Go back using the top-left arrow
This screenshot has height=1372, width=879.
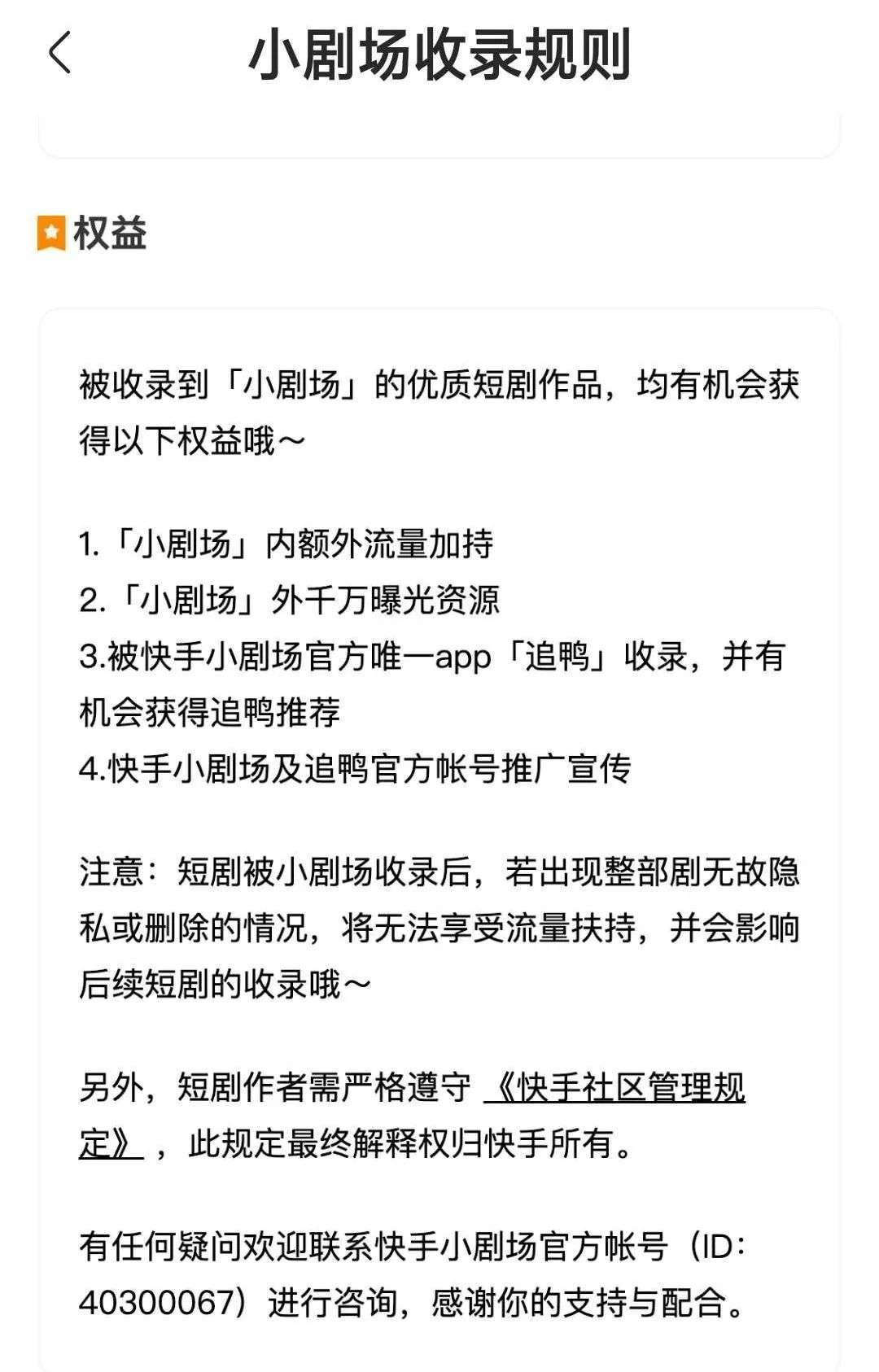(60, 53)
